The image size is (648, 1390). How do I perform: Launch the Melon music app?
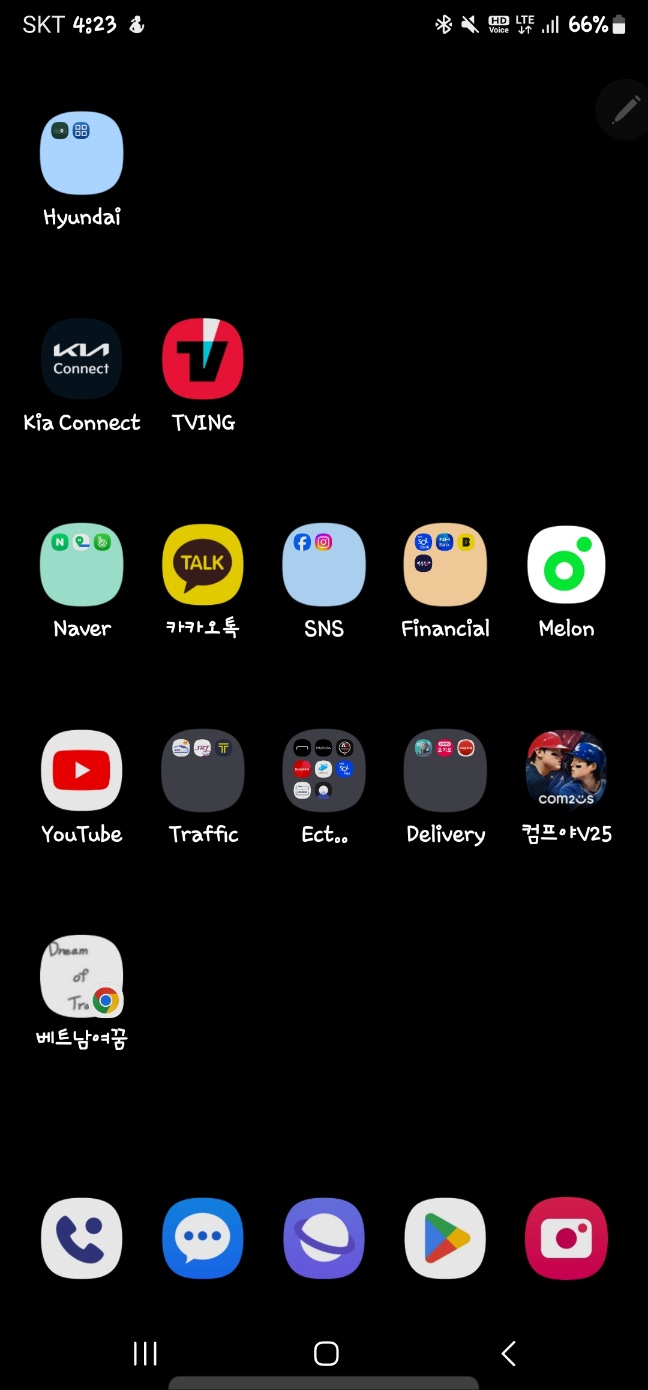(566, 565)
